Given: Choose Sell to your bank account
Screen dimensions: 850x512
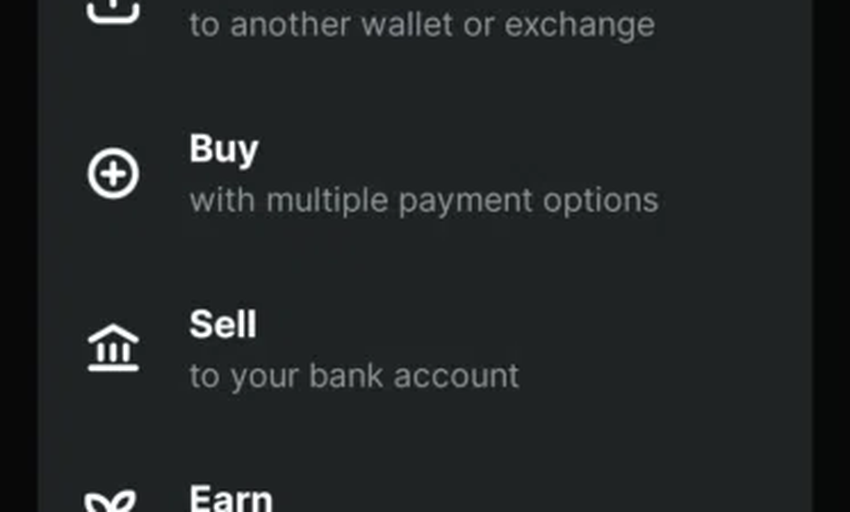Looking at the screenshot, I should [x=353, y=350].
